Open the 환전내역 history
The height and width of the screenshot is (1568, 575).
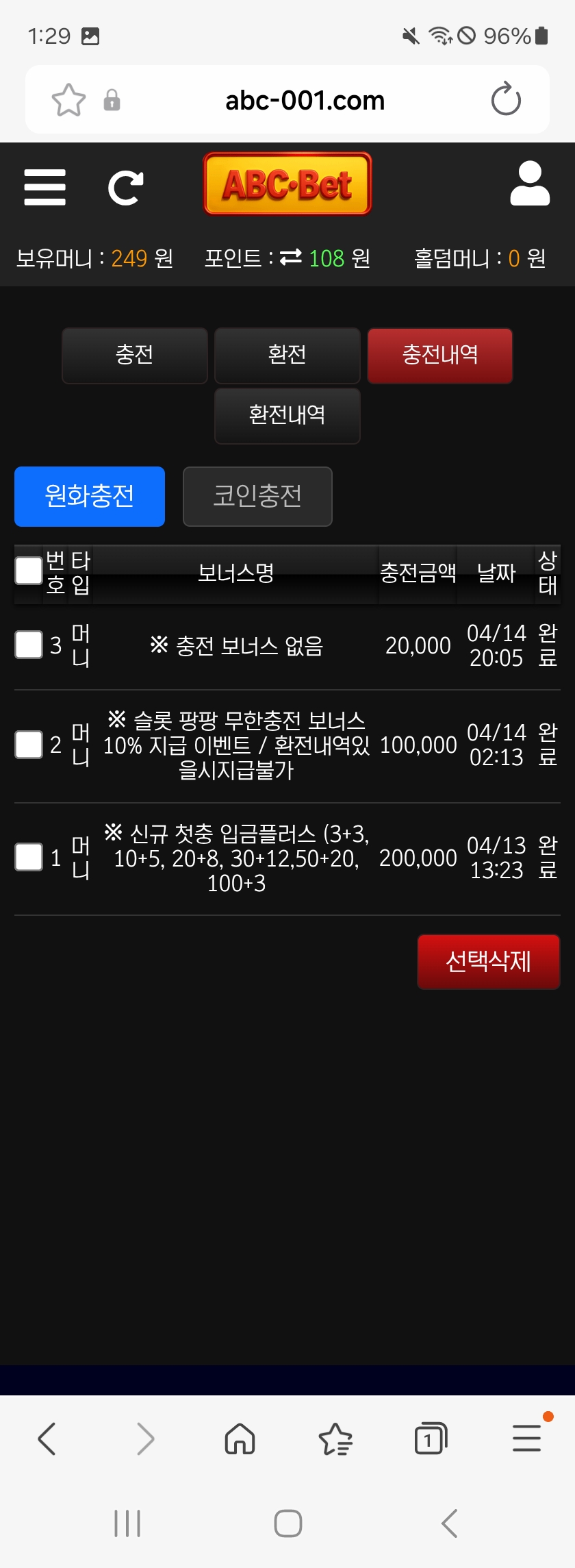click(287, 415)
